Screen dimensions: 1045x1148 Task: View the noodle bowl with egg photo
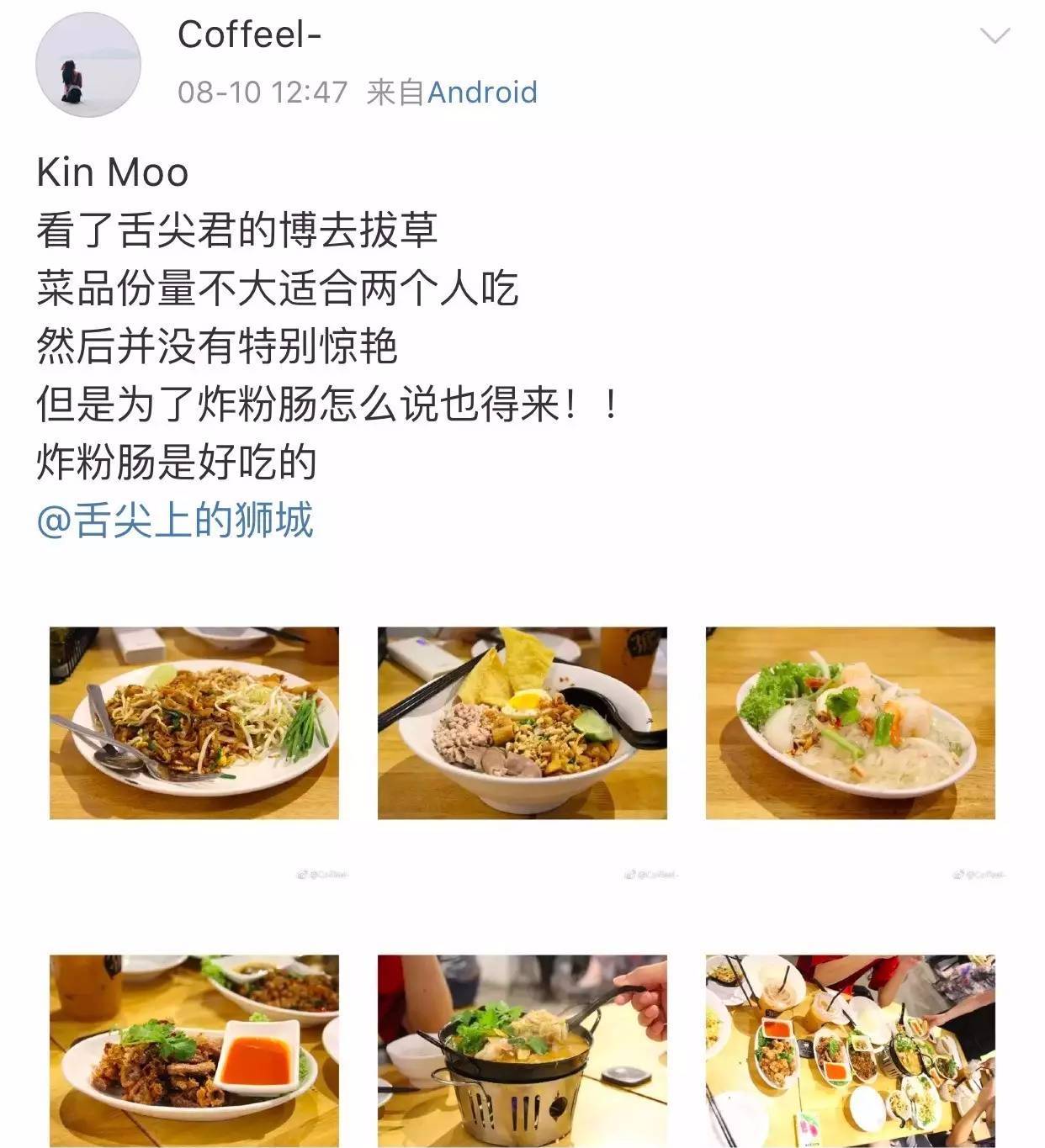pyautogui.click(x=522, y=723)
